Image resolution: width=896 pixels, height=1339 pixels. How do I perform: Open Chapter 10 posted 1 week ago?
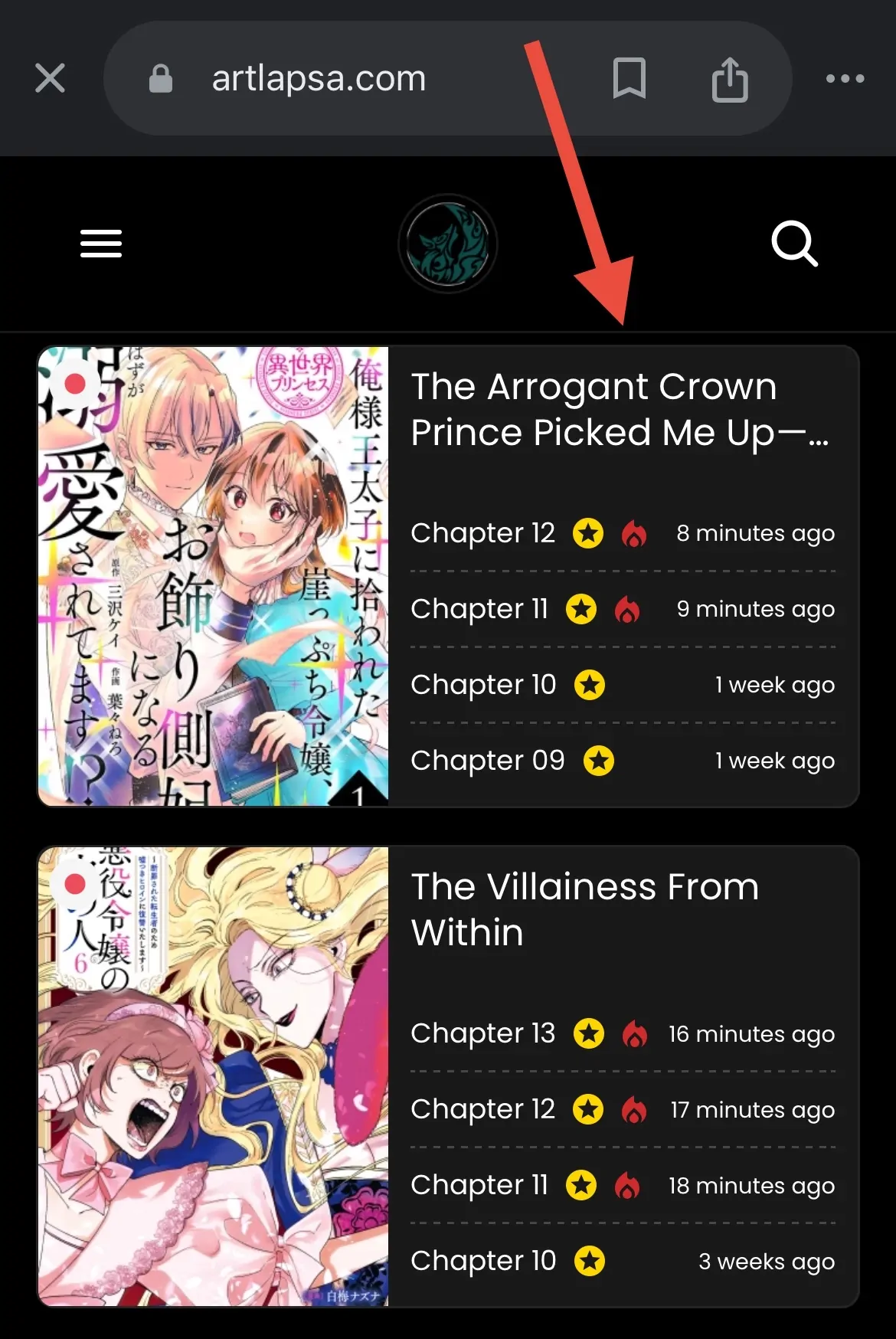coord(483,685)
